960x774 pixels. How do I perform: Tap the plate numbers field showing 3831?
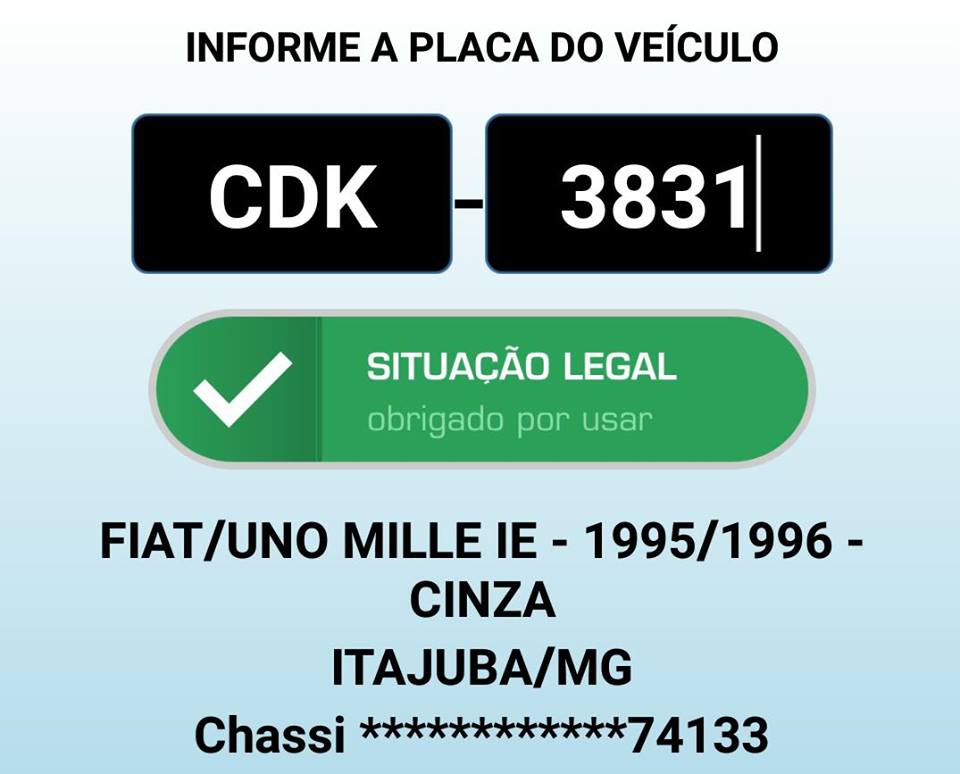[658, 194]
